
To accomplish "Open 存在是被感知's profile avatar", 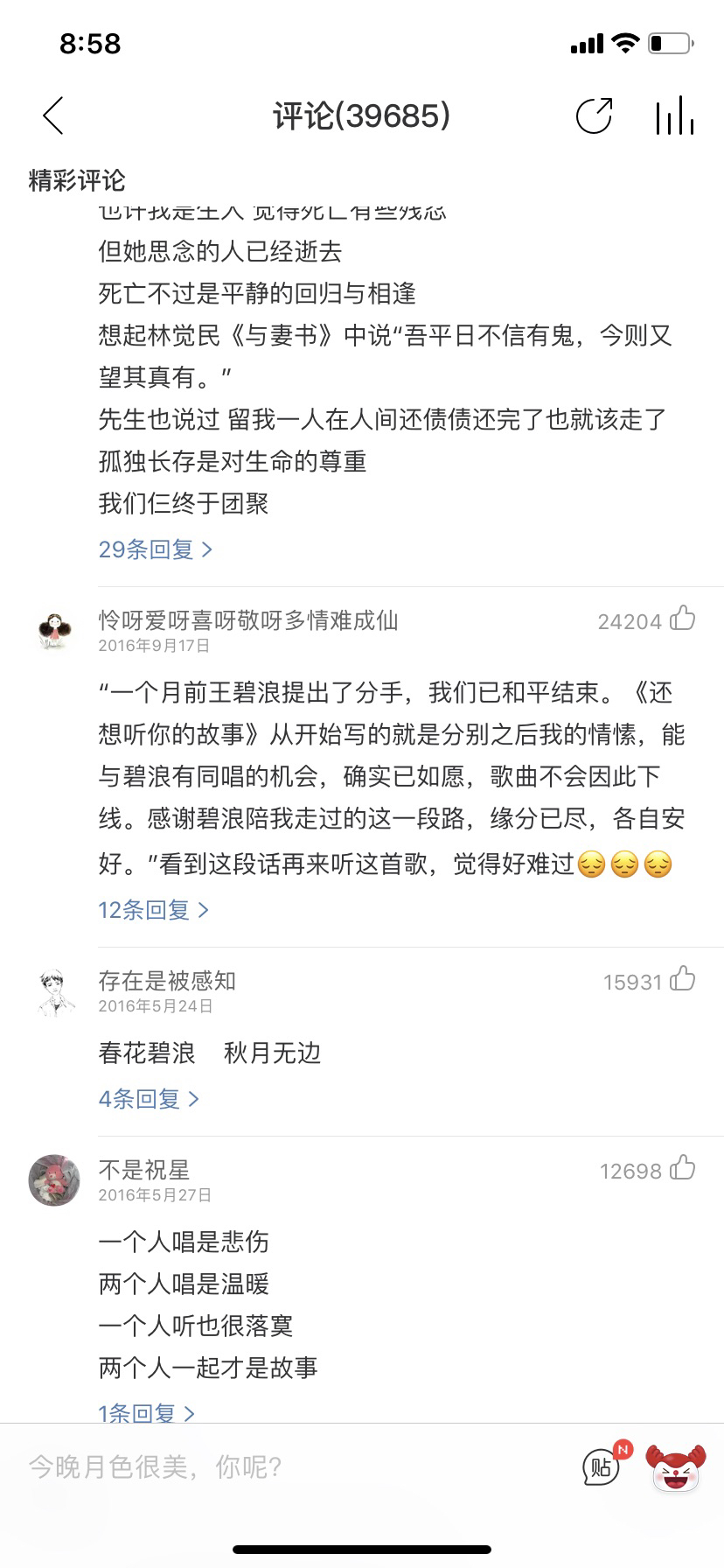I will click(54, 990).
